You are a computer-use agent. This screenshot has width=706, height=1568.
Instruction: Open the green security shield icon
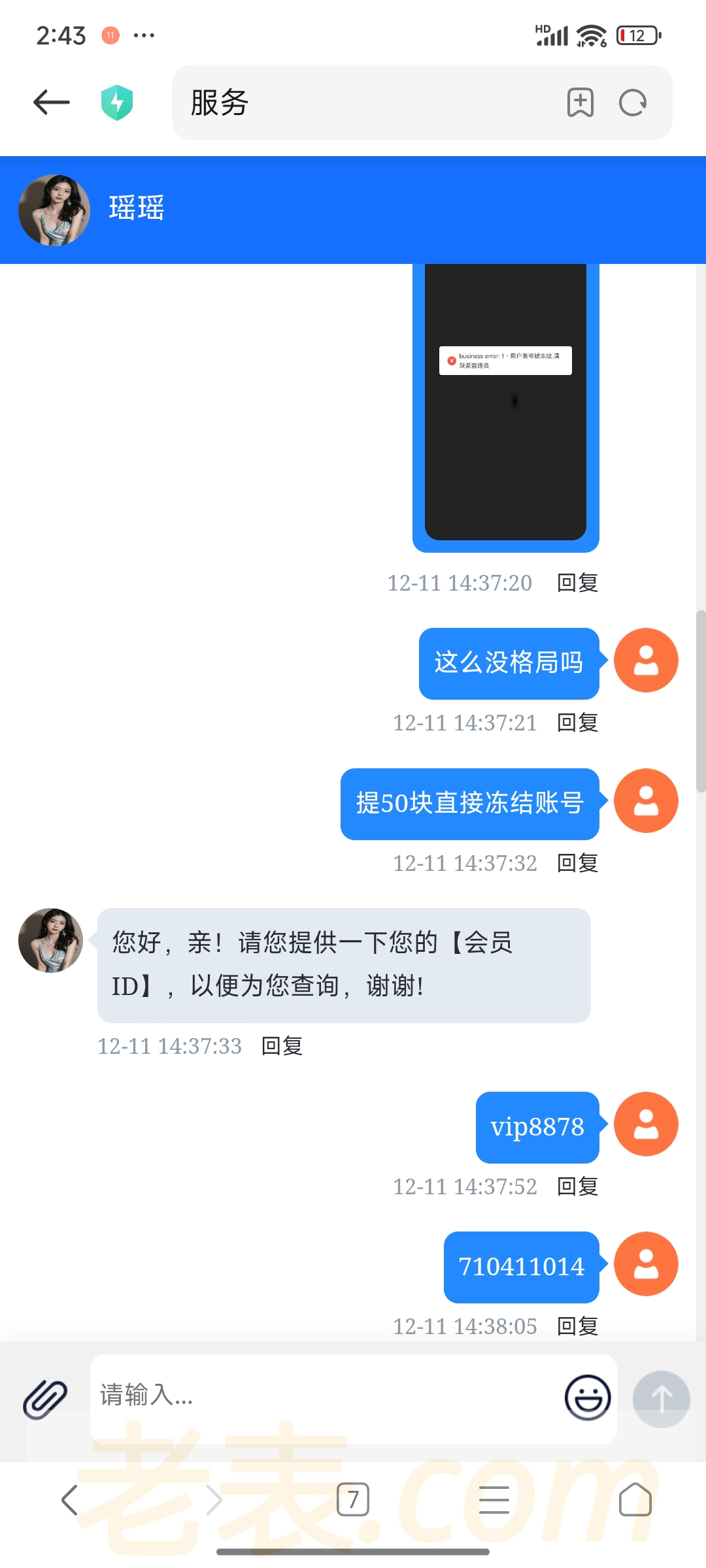pyautogui.click(x=117, y=103)
